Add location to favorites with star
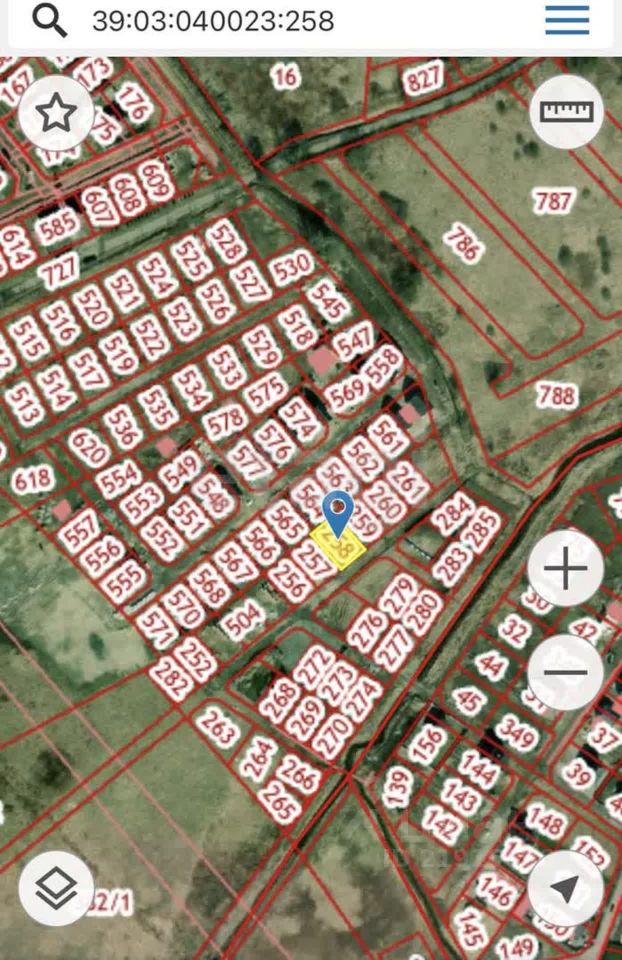 click(x=56, y=113)
